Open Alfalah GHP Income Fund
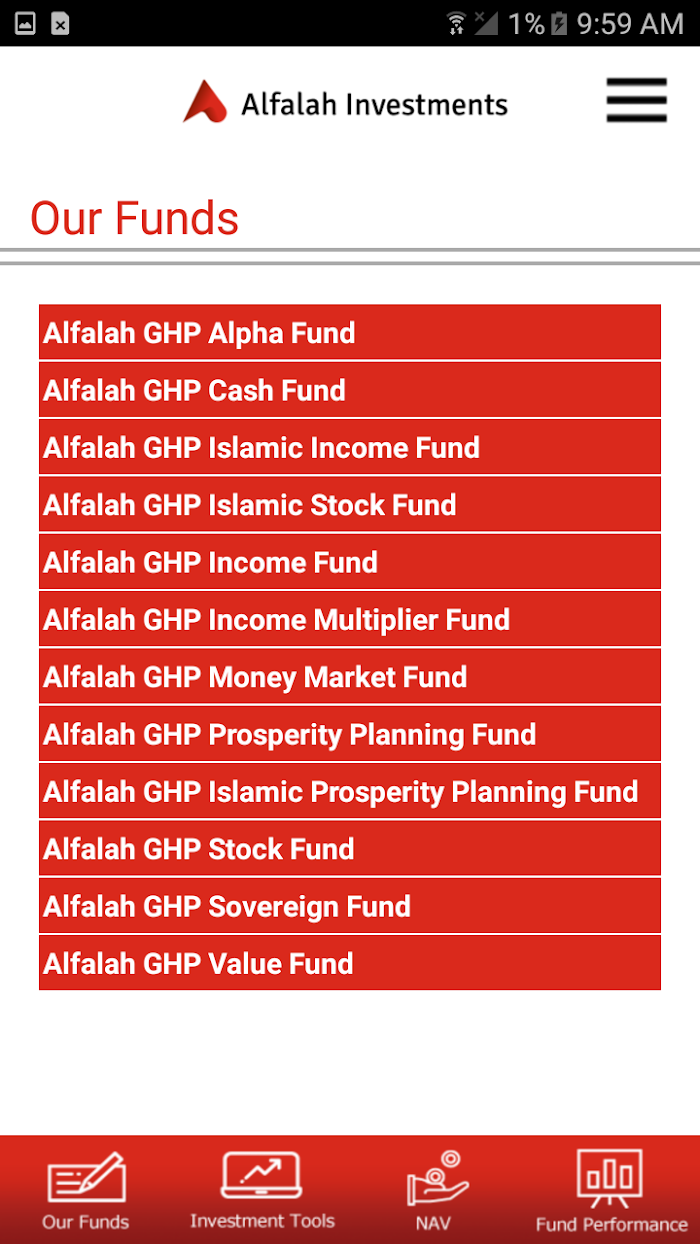Viewport: 700px width, 1244px height. (x=349, y=562)
